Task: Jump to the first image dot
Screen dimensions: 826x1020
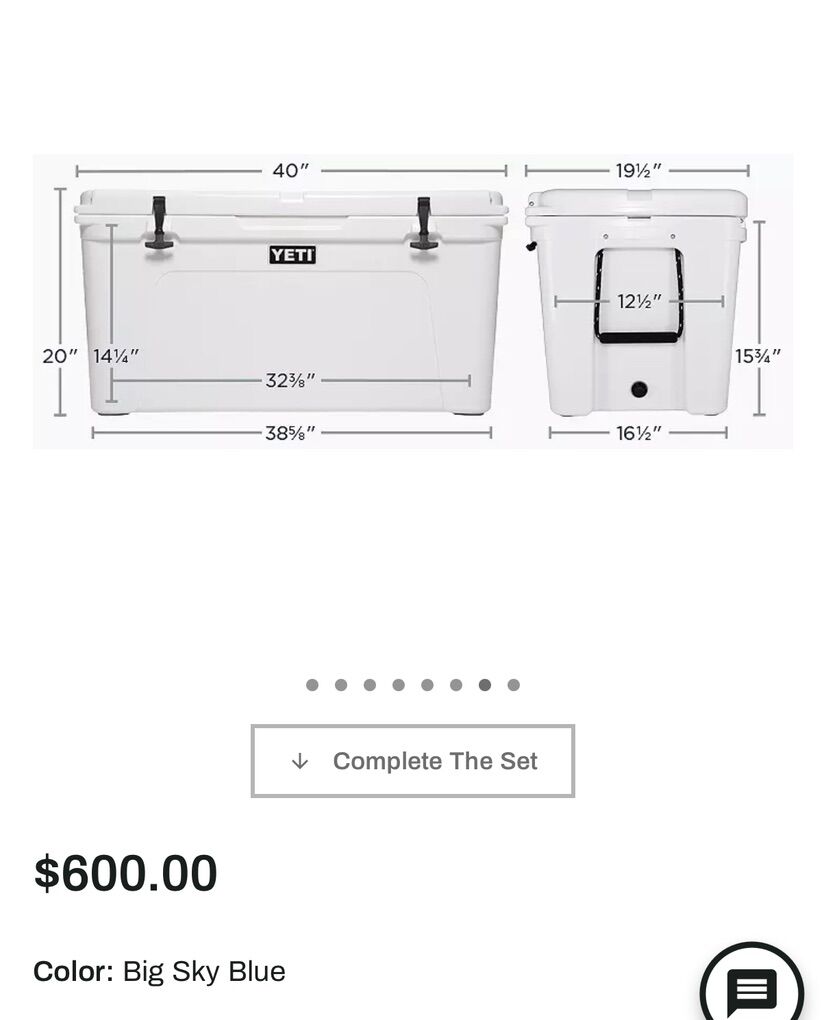Action: [312, 685]
